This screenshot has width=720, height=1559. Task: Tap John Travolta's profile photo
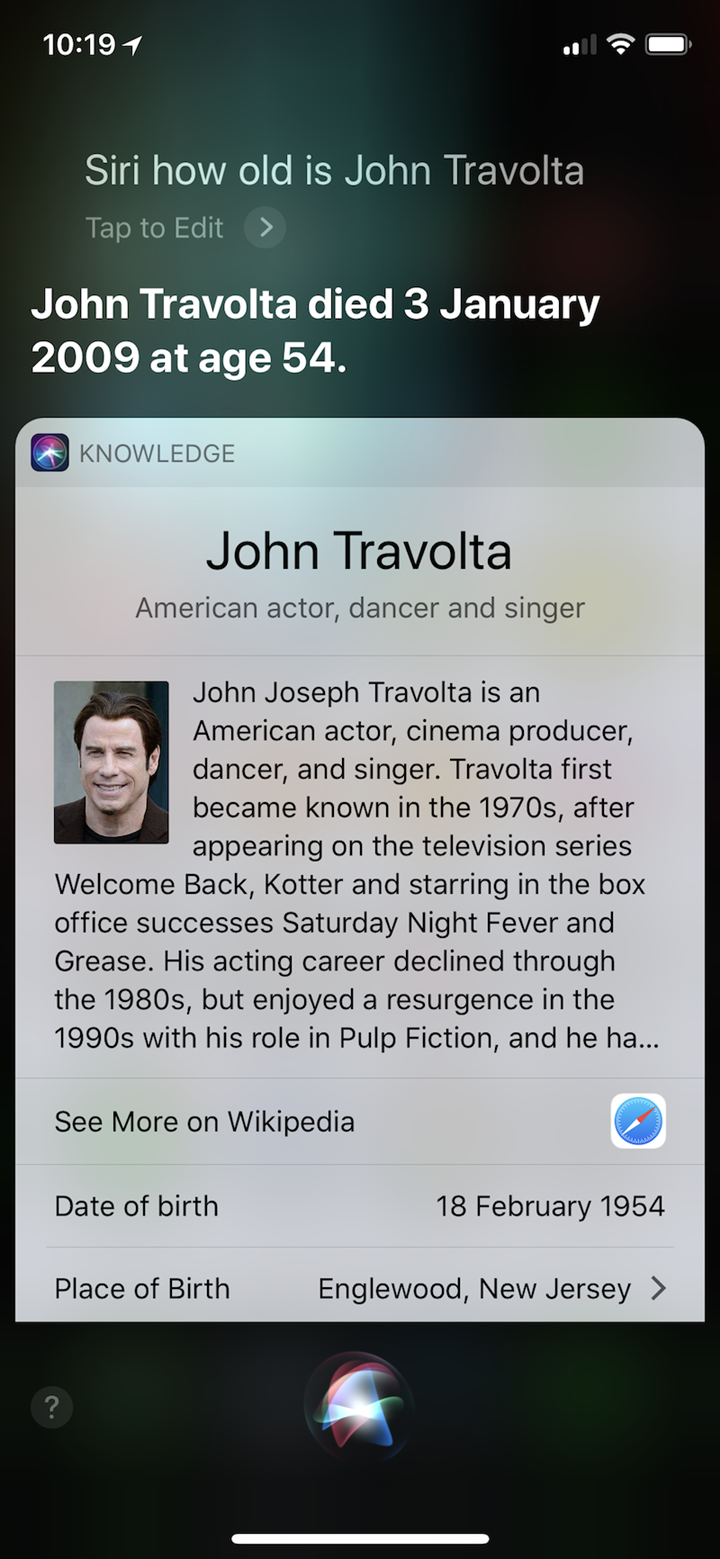pyautogui.click(x=111, y=761)
